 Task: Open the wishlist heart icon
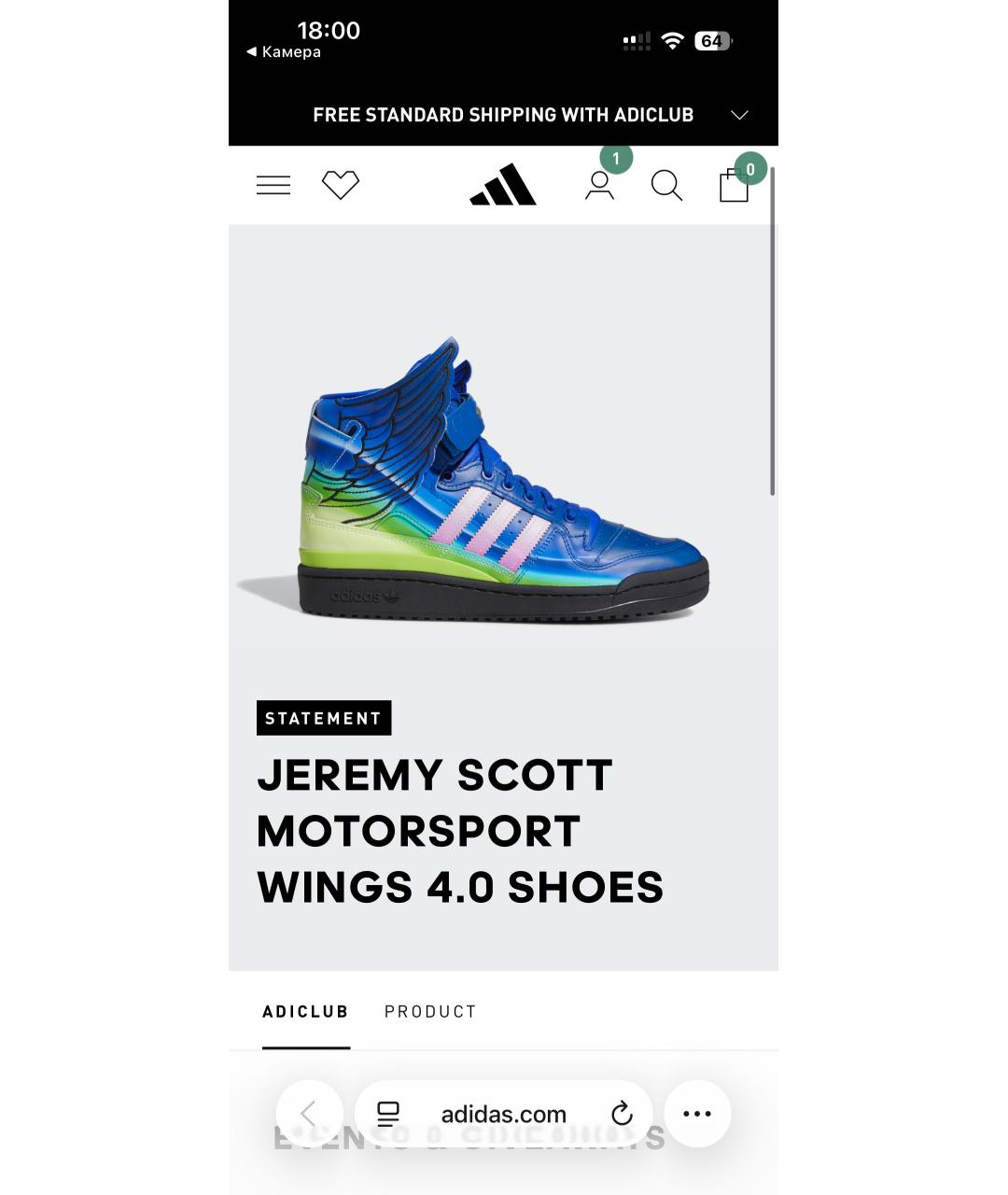pyautogui.click(x=340, y=184)
